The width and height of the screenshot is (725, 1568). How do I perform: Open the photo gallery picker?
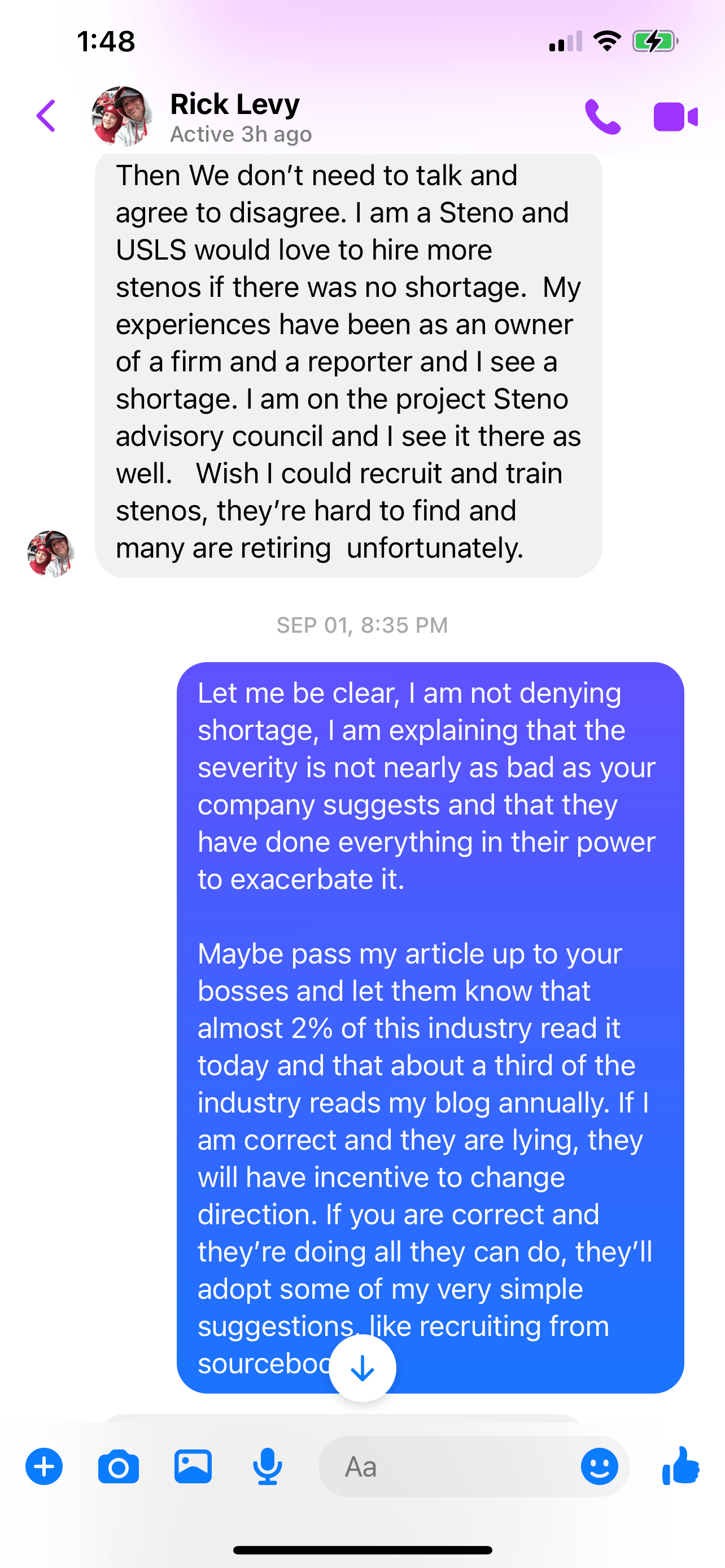point(193,1467)
